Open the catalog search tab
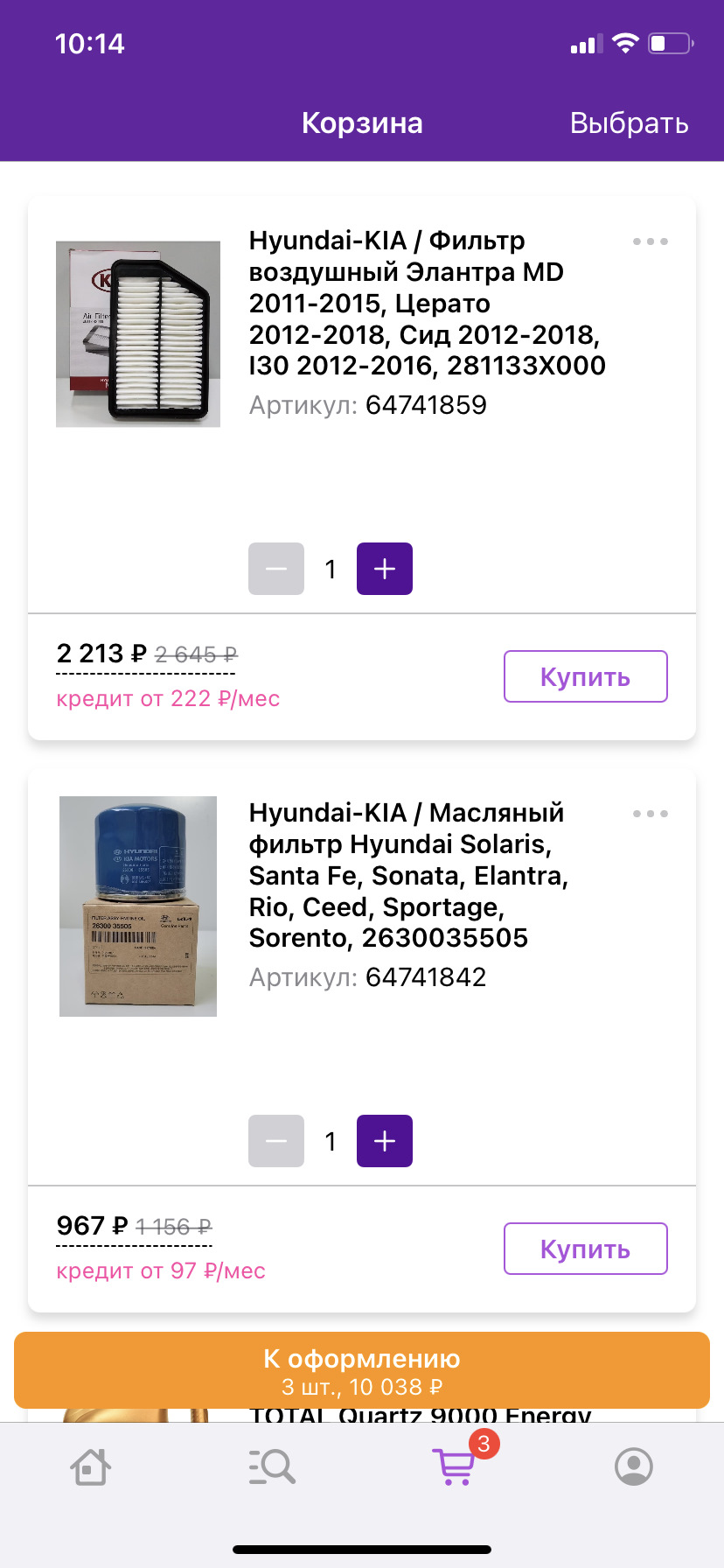This screenshot has height=1568, width=724. coord(272,1466)
